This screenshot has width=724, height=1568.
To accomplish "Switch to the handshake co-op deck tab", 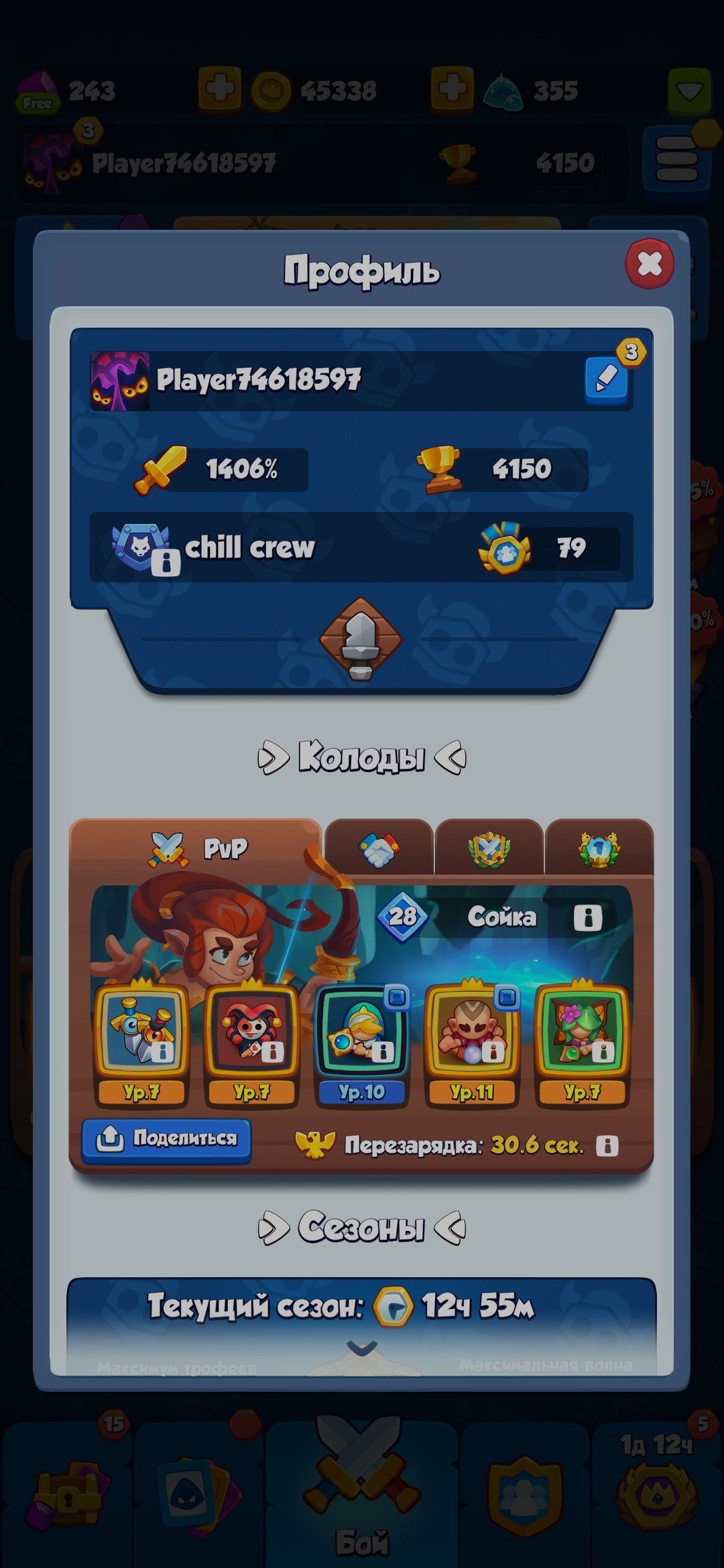I will point(379,849).
